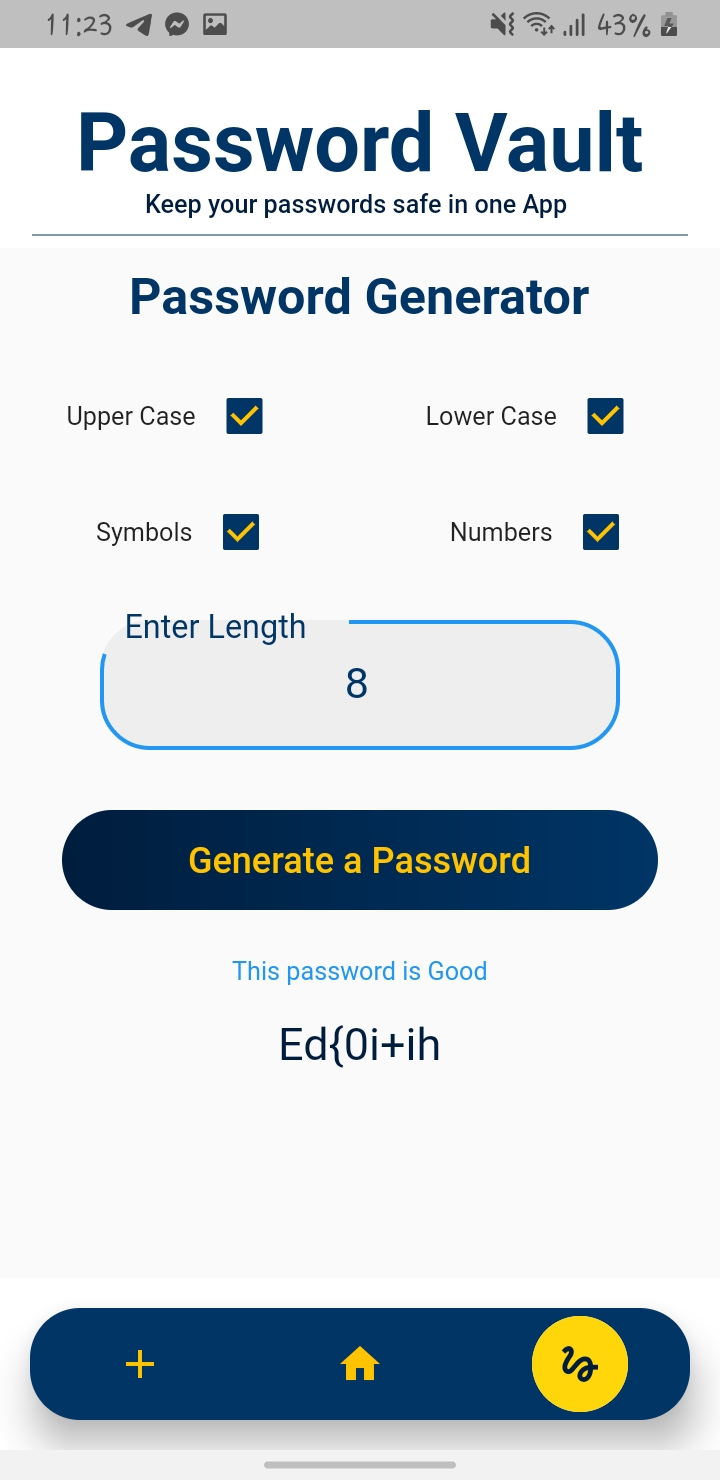Tap Generate a Password button
The width and height of the screenshot is (720, 1480).
click(x=360, y=860)
